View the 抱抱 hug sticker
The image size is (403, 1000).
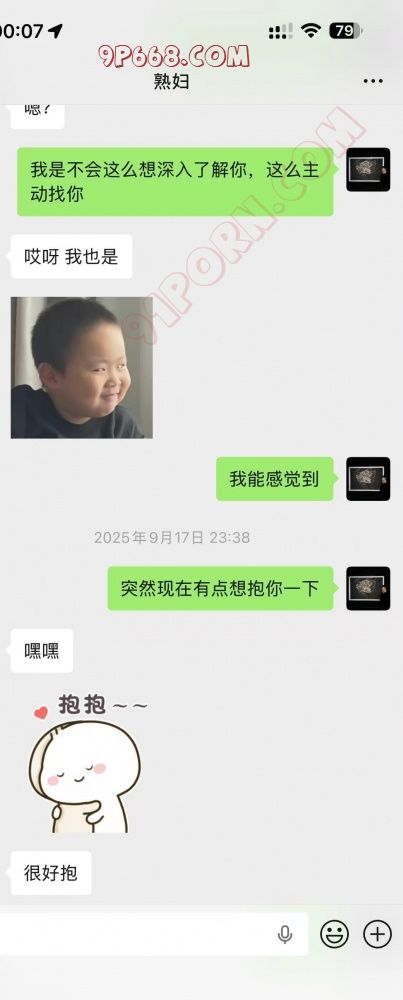(x=85, y=763)
